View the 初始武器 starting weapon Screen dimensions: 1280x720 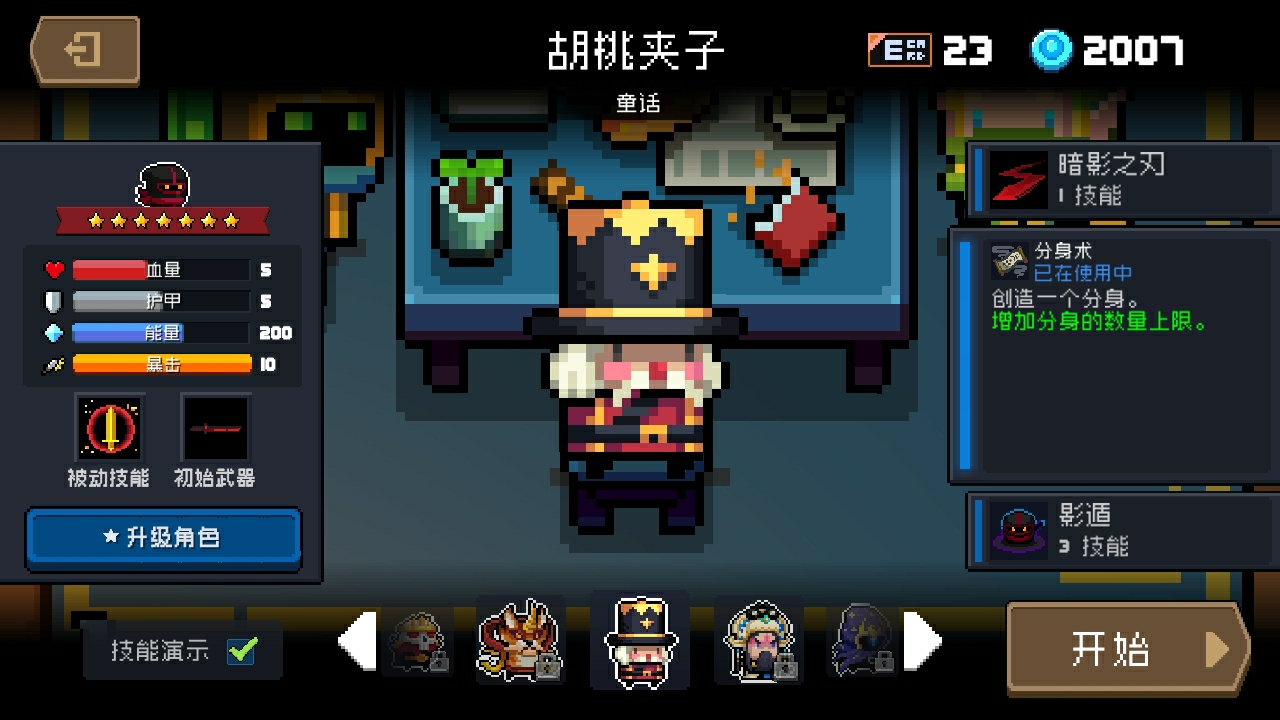[215, 430]
